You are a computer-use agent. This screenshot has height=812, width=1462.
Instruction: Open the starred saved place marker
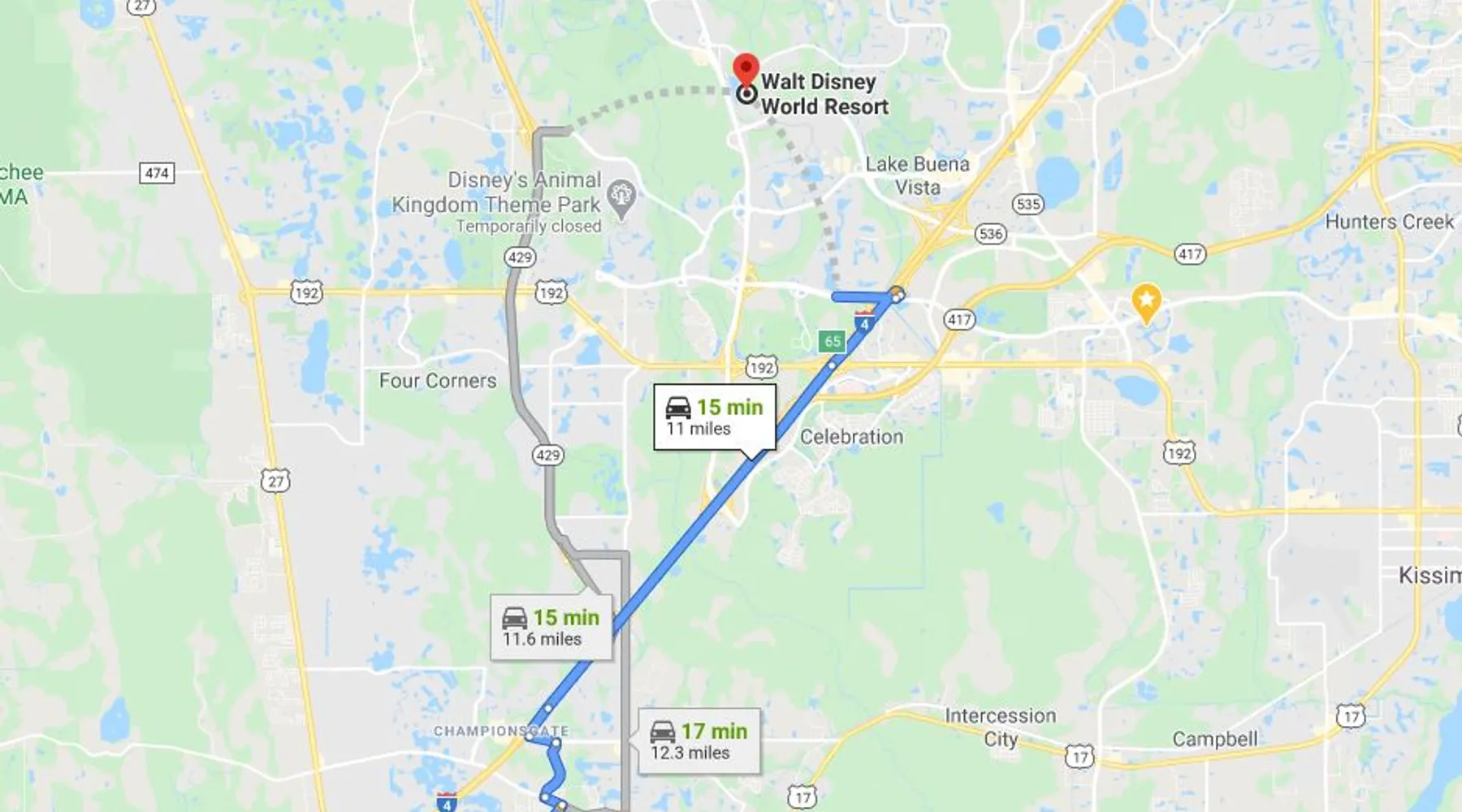click(x=1146, y=302)
